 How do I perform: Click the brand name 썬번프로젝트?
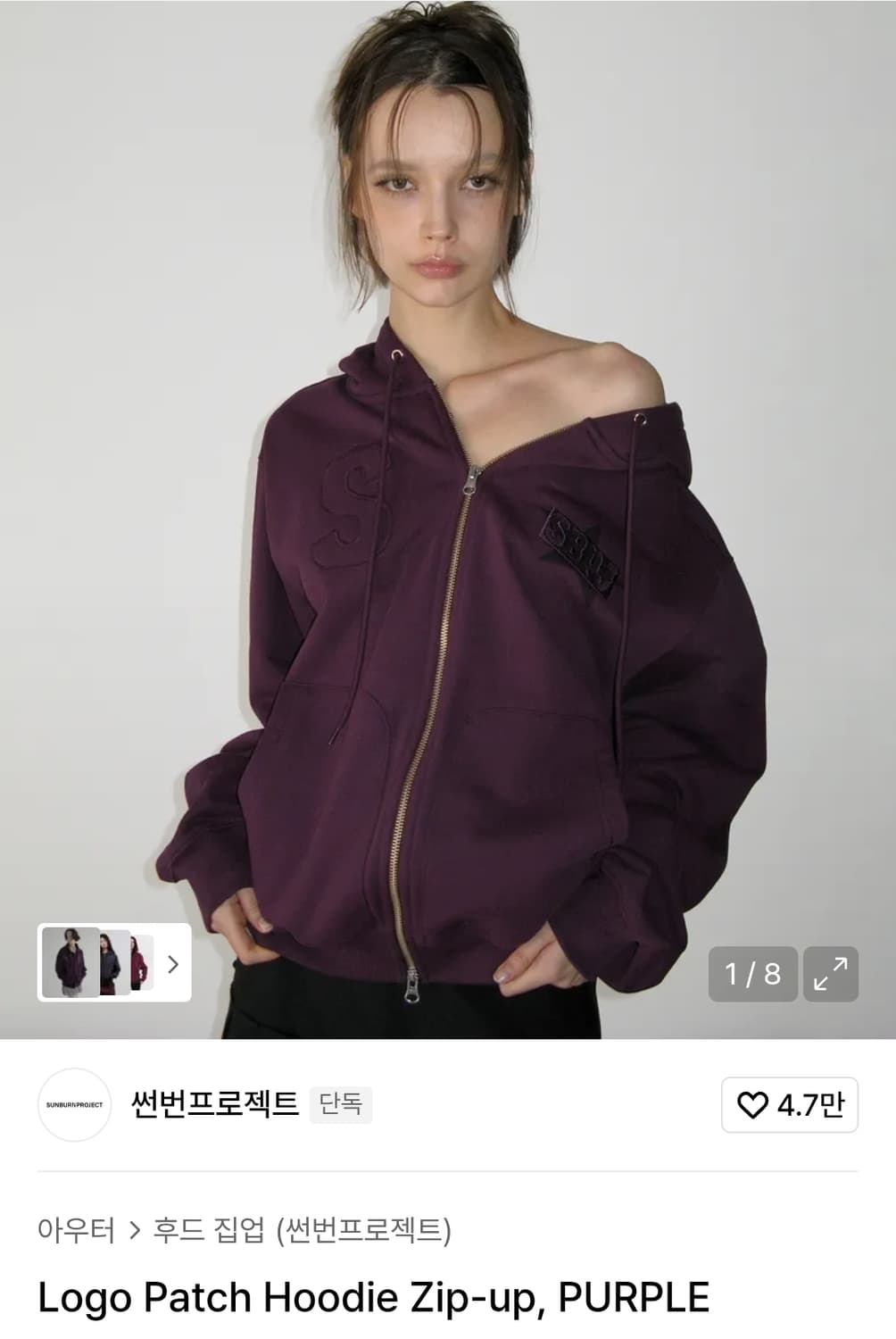[214, 1105]
